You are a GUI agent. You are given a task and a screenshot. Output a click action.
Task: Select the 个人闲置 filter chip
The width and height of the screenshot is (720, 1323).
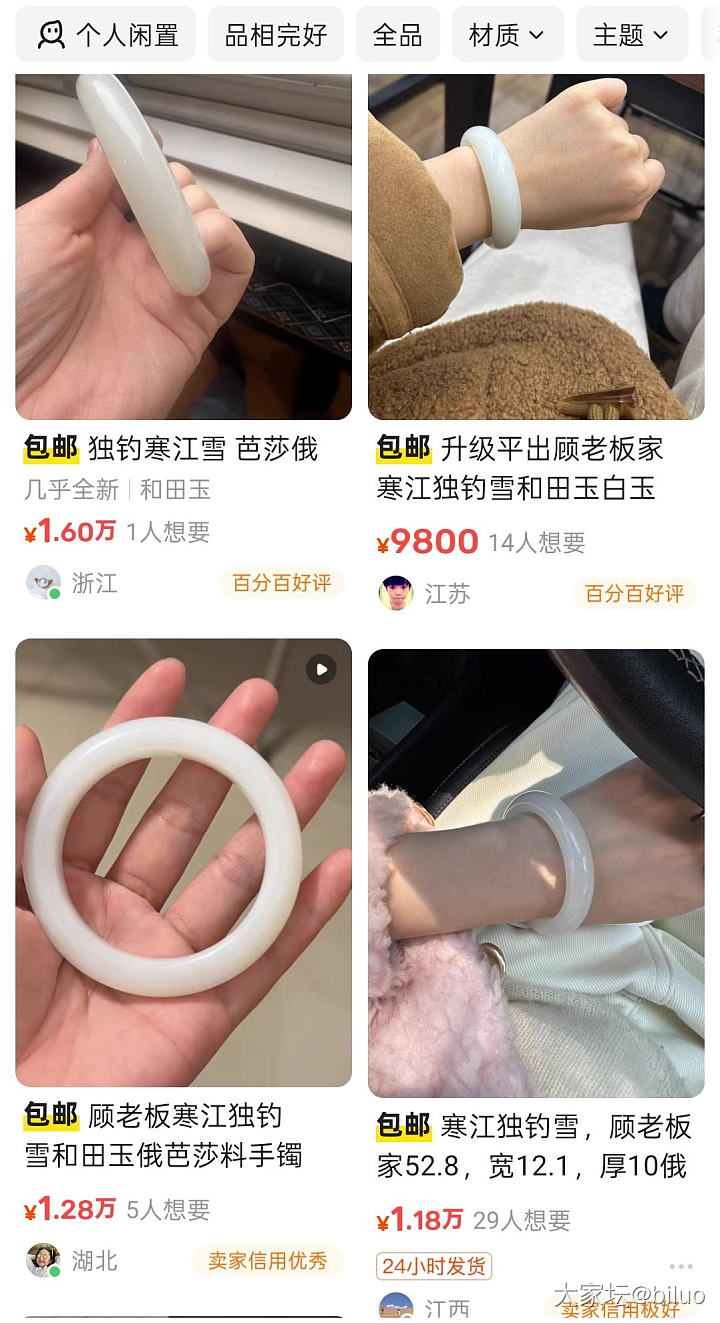coord(107,36)
